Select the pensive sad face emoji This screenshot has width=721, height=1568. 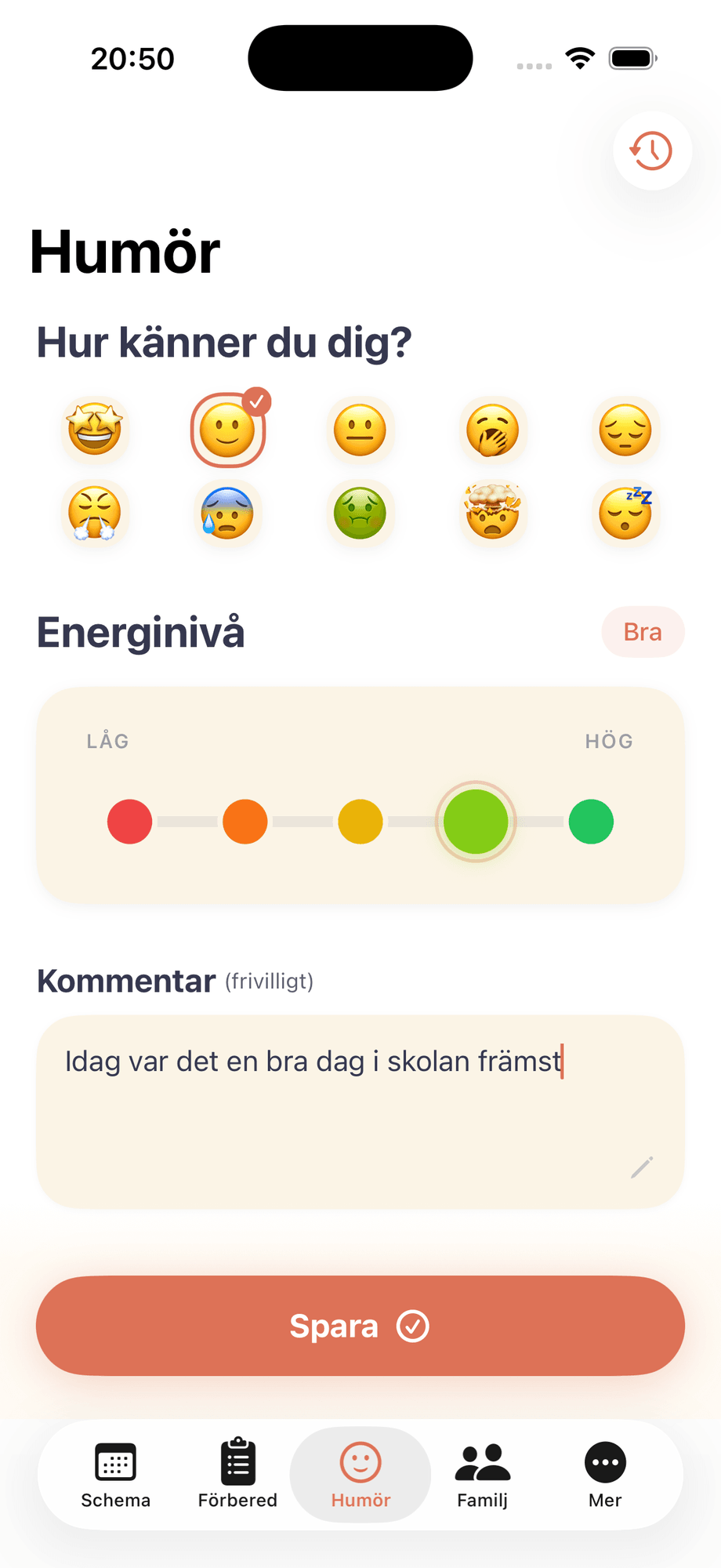[625, 430]
